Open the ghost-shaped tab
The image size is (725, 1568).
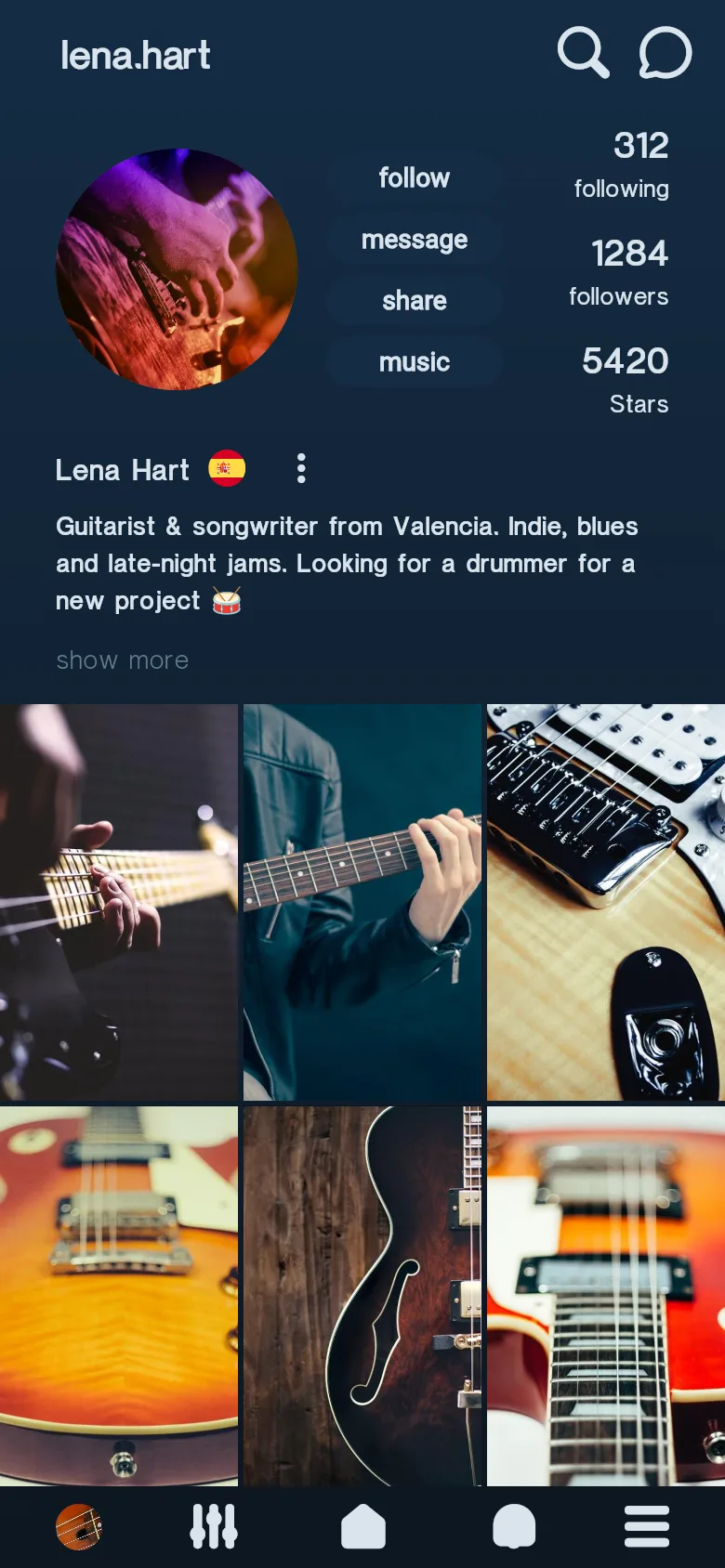point(514,1527)
